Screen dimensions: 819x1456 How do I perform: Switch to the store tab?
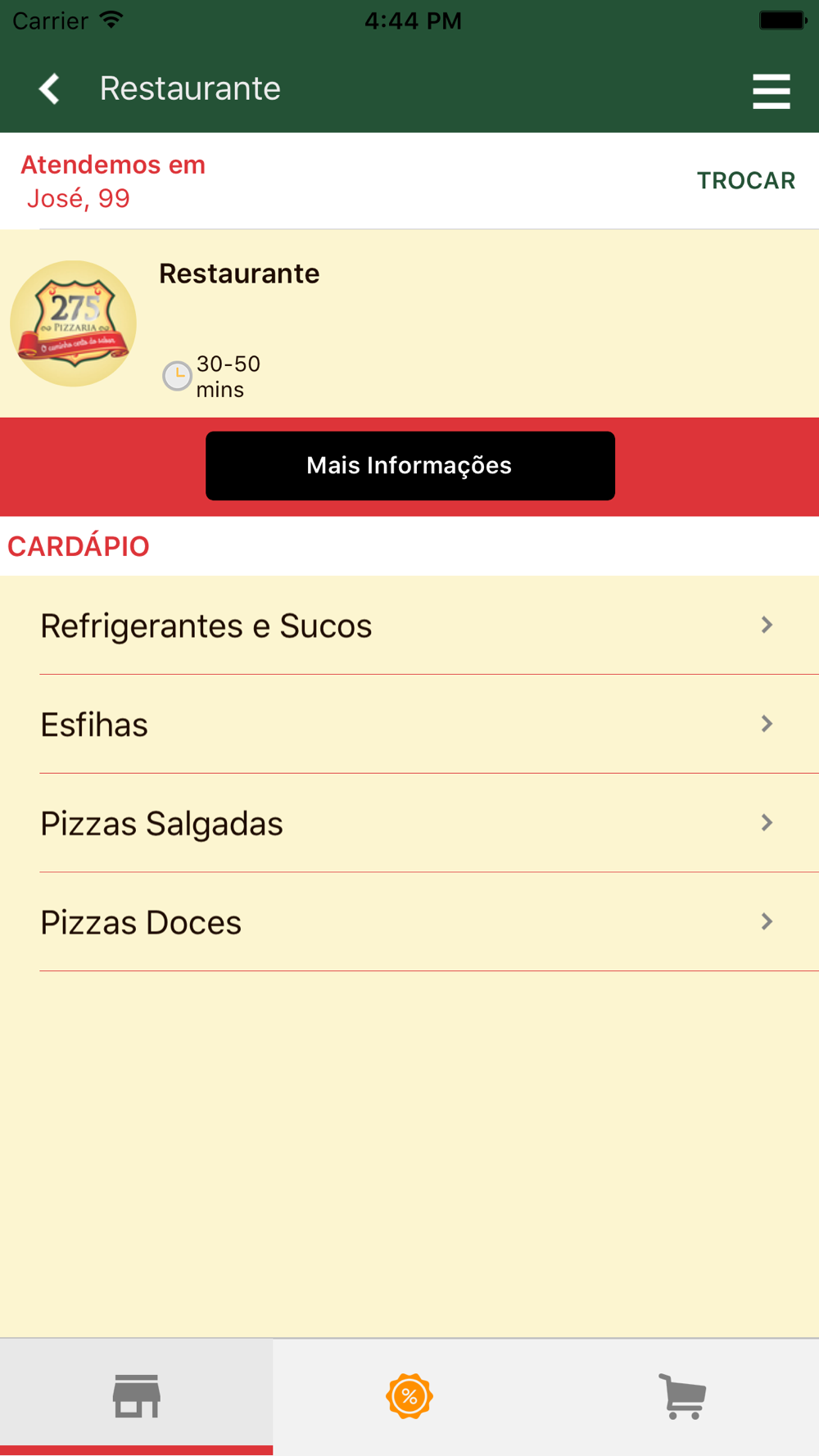pyautogui.click(x=136, y=1396)
